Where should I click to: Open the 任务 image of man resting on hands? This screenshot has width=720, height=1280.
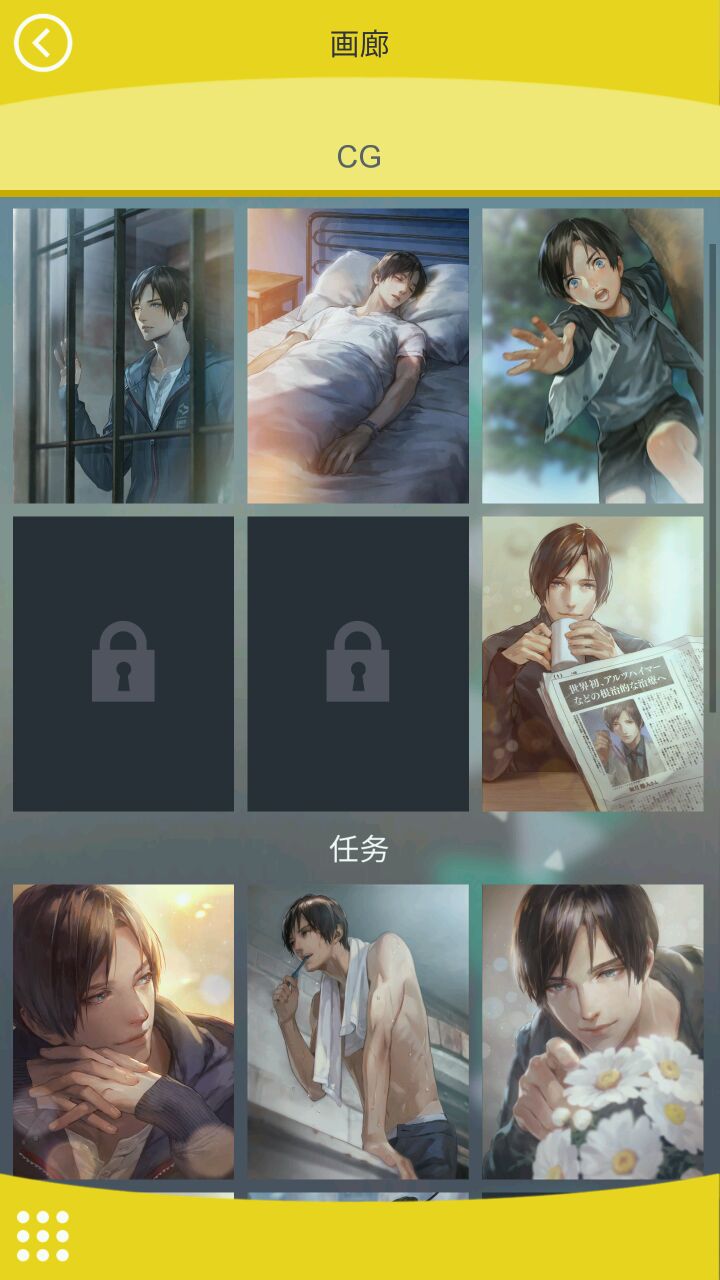point(123,1030)
